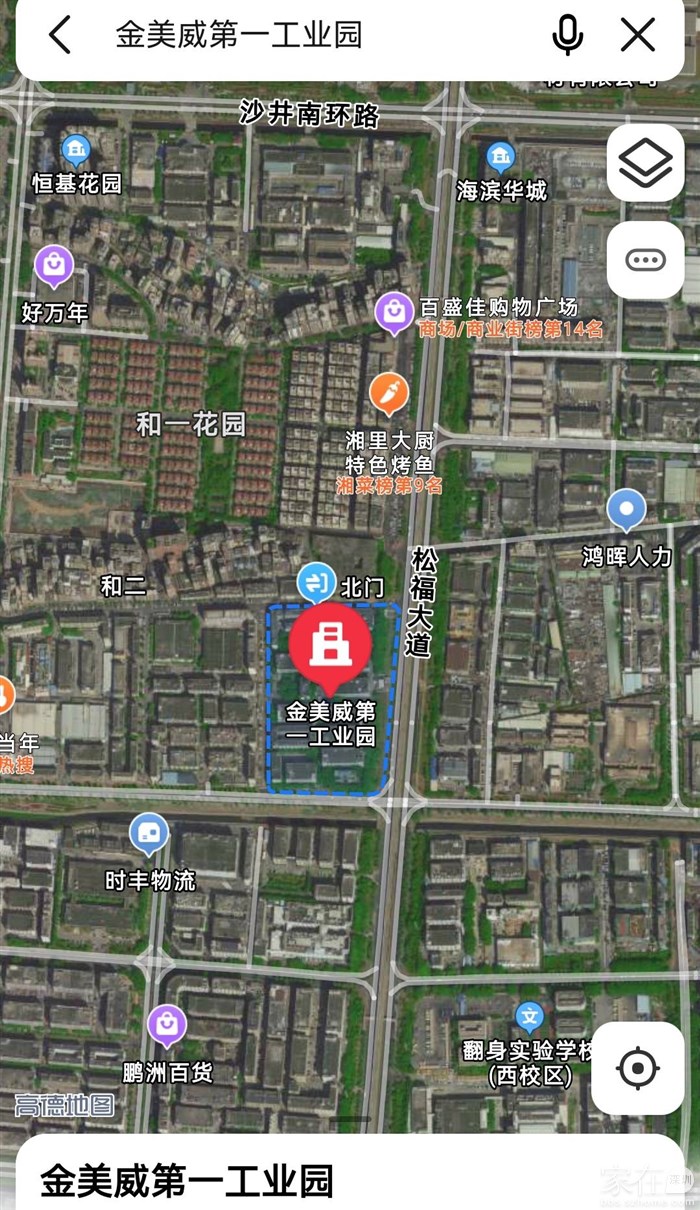Open the map layers switcher
The width and height of the screenshot is (700, 1210).
pos(645,163)
